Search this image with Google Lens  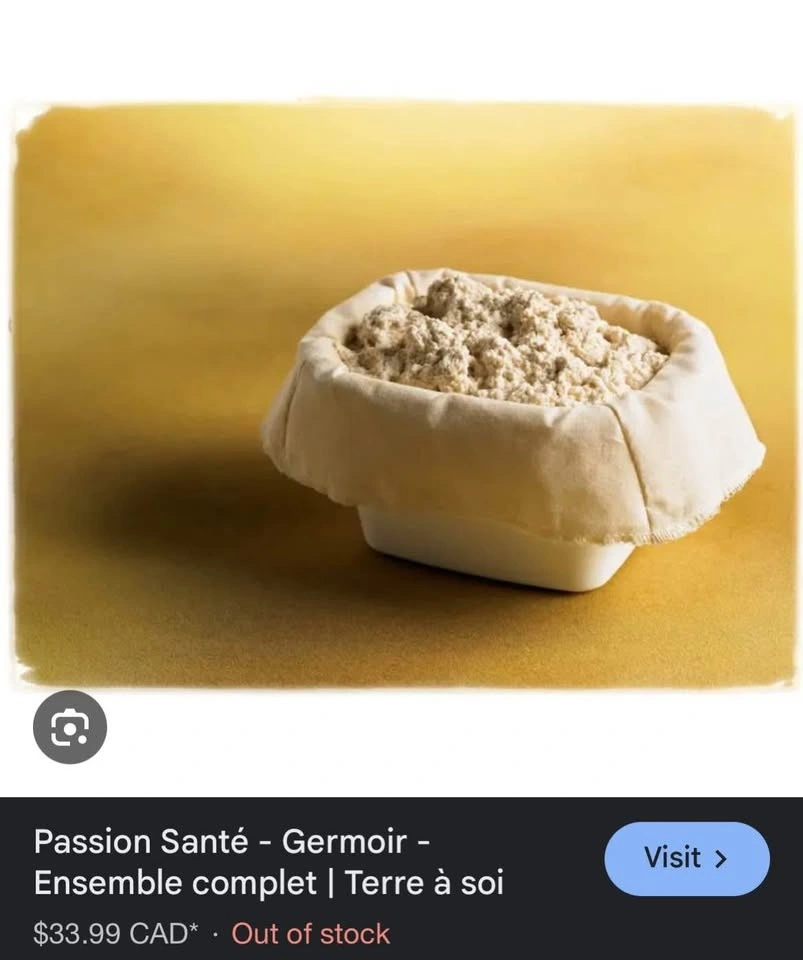70,727
